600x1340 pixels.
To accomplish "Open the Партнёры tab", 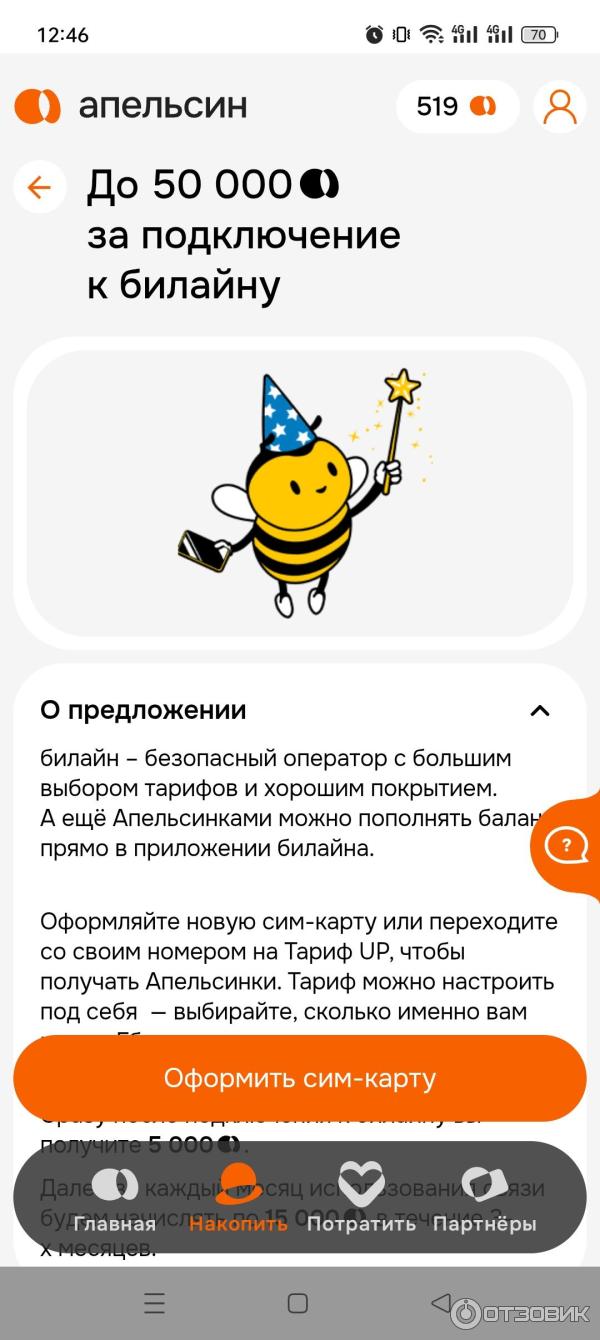I will tap(485, 1198).
